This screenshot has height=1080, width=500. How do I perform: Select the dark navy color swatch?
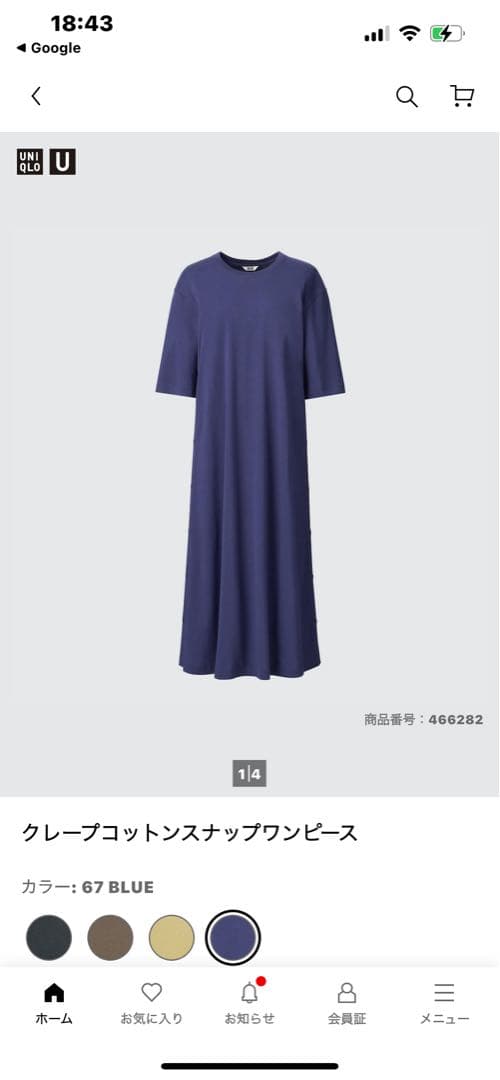coord(49,937)
